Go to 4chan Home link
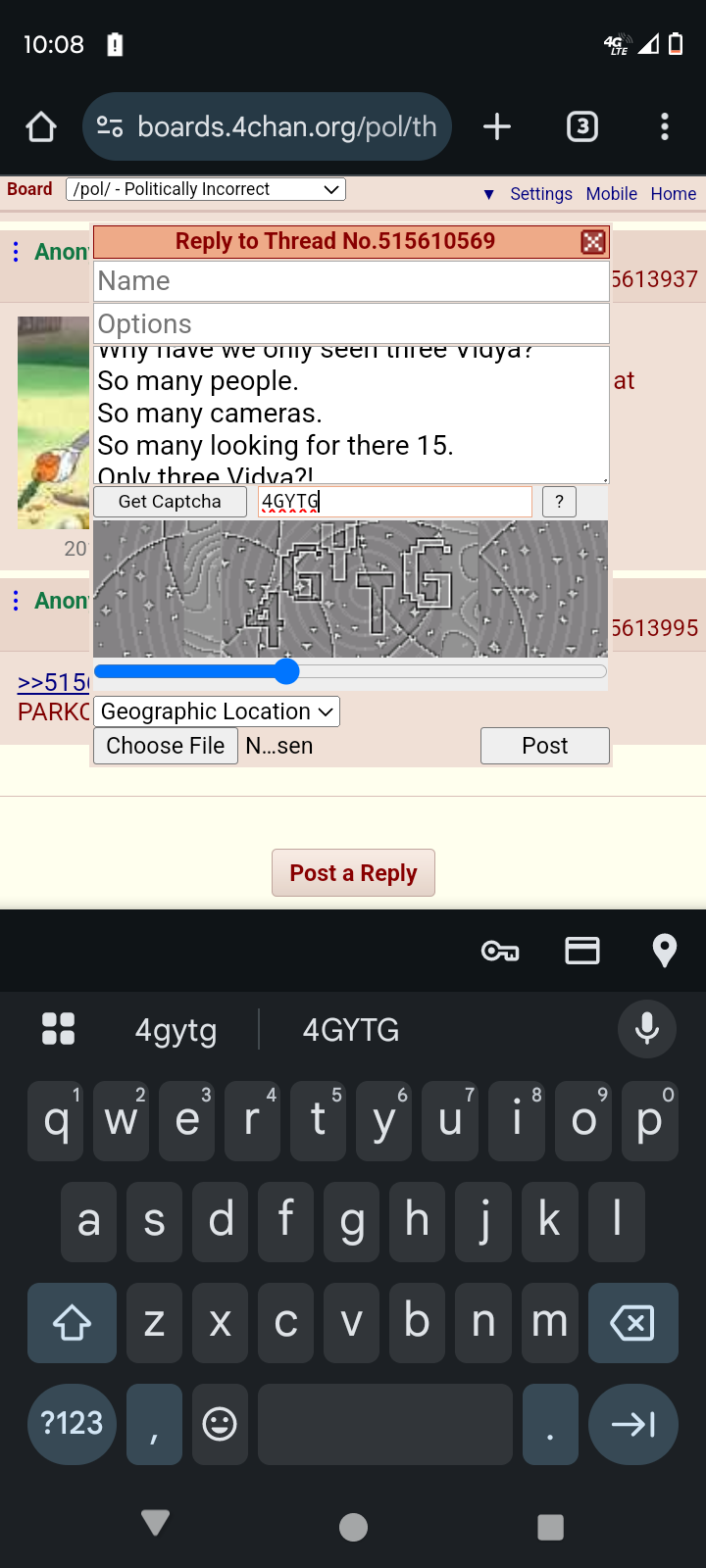 (673, 194)
